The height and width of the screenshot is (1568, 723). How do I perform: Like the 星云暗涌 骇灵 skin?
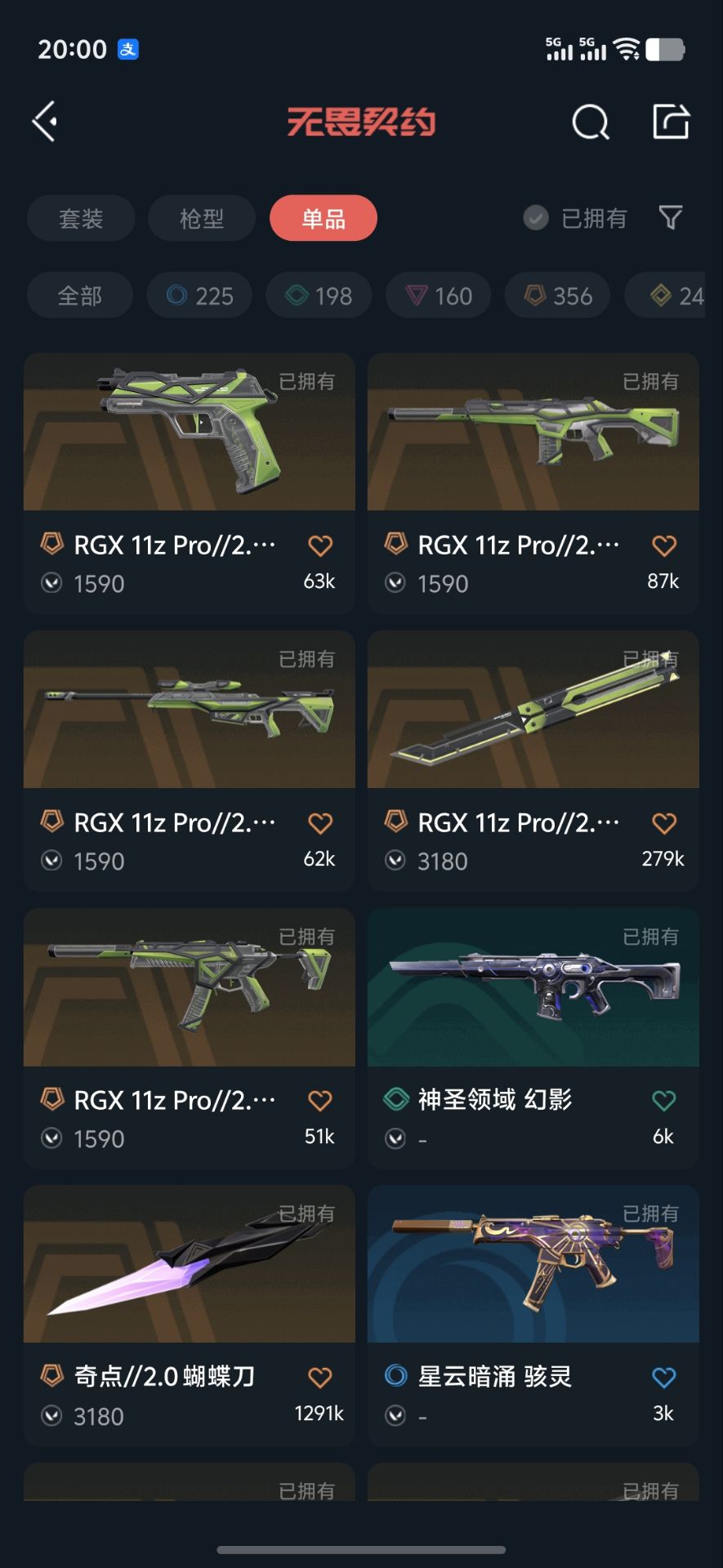pos(664,1378)
